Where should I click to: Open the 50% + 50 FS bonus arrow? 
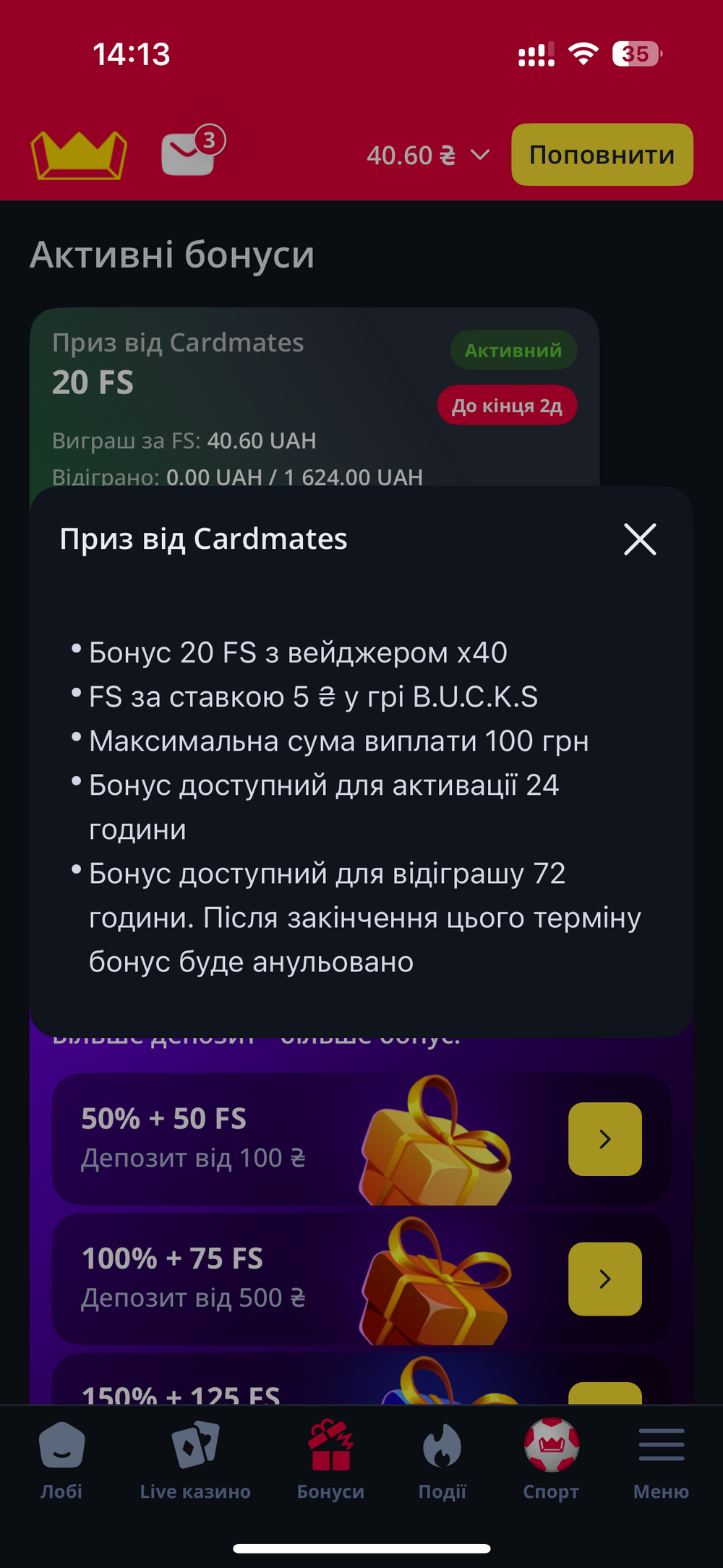pos(605,1139)
